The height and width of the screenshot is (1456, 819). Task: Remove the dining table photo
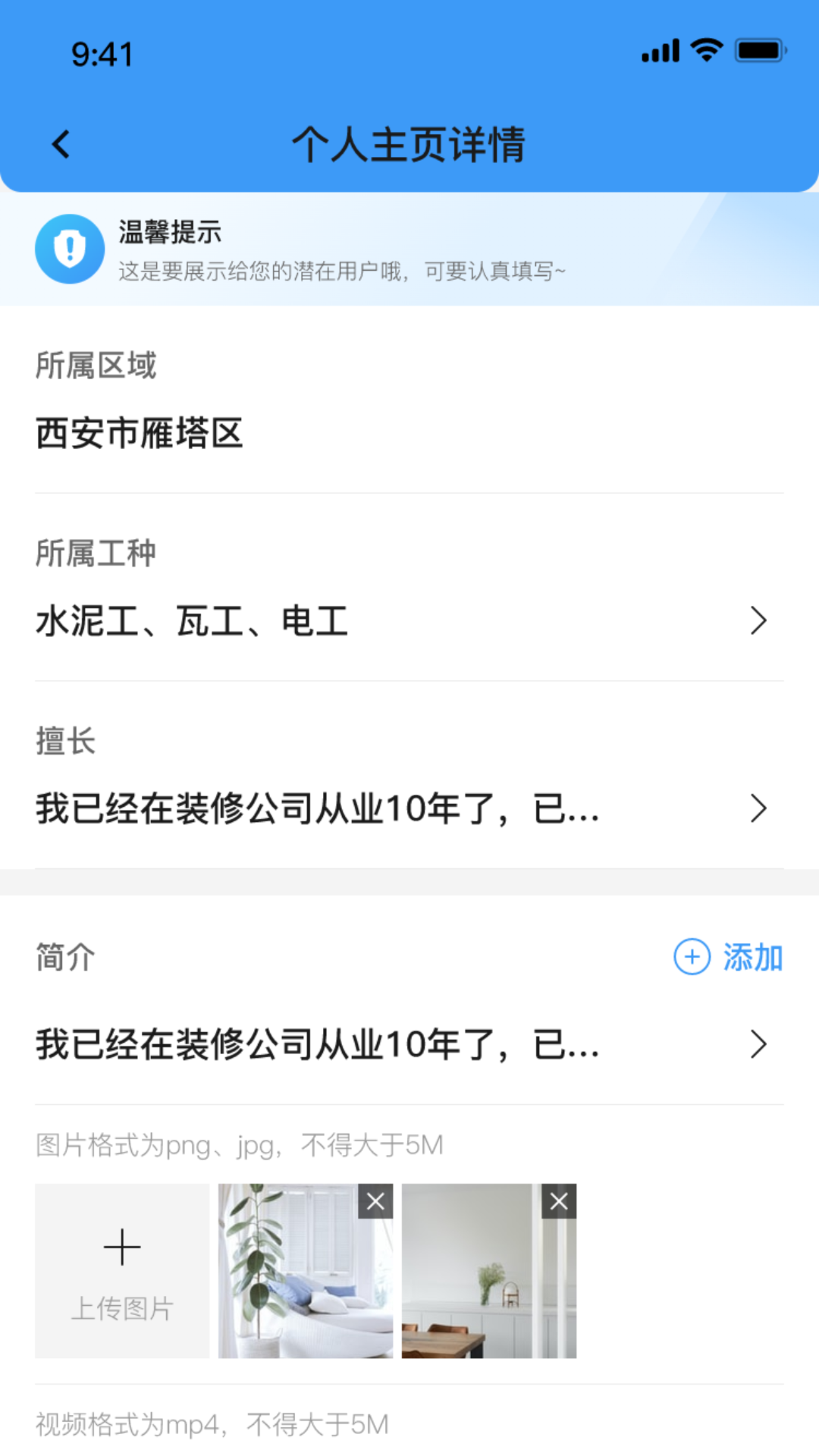pyautogui.click(x=559, y=1201)
